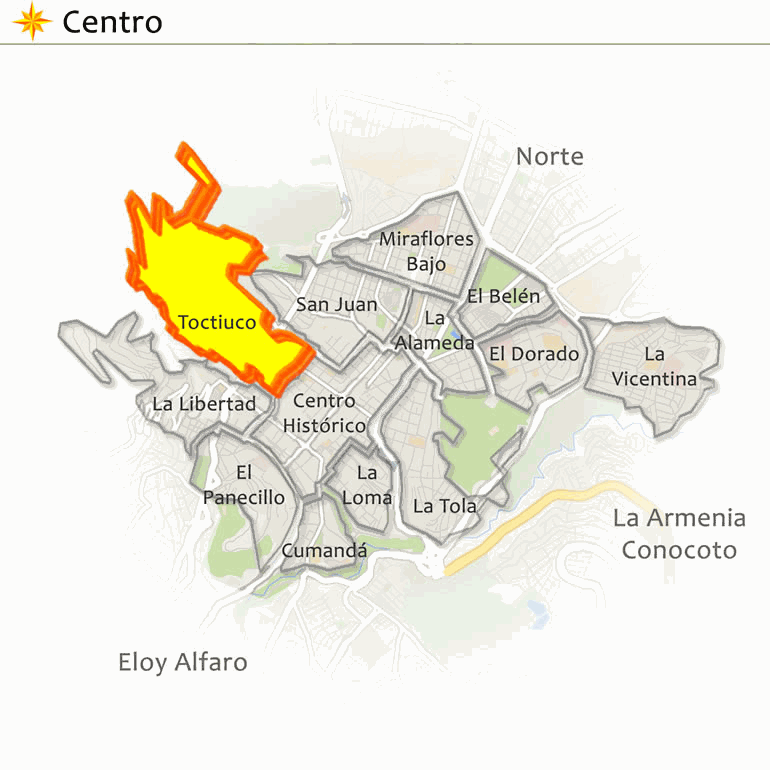Image resolution: width=770 pixels, height=770 pixels.
Task: Go to the Norte zone
Action: [549, 156]
